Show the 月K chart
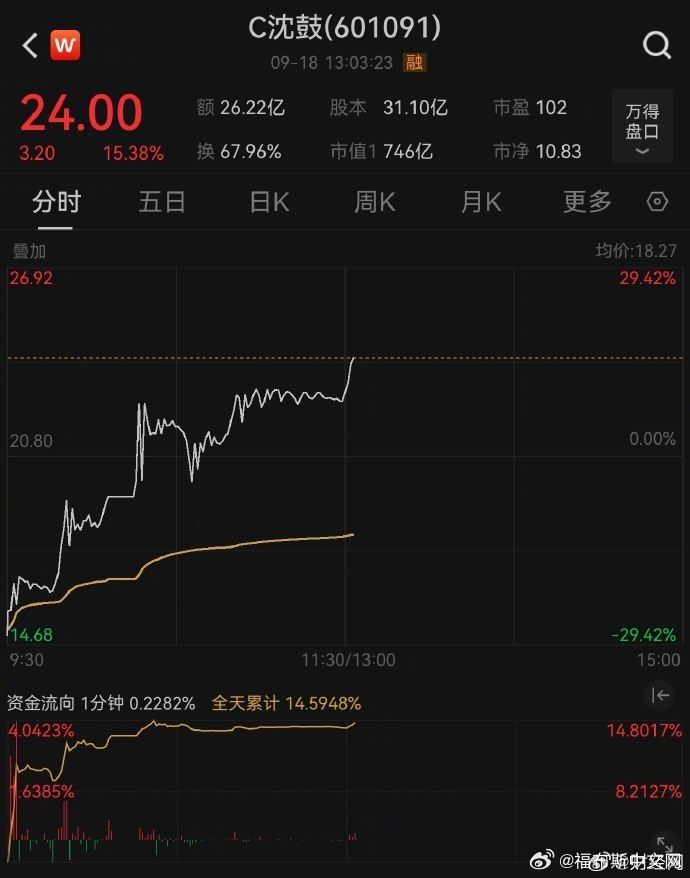Viewport: 690px width, 878px height. click(481, 202)
